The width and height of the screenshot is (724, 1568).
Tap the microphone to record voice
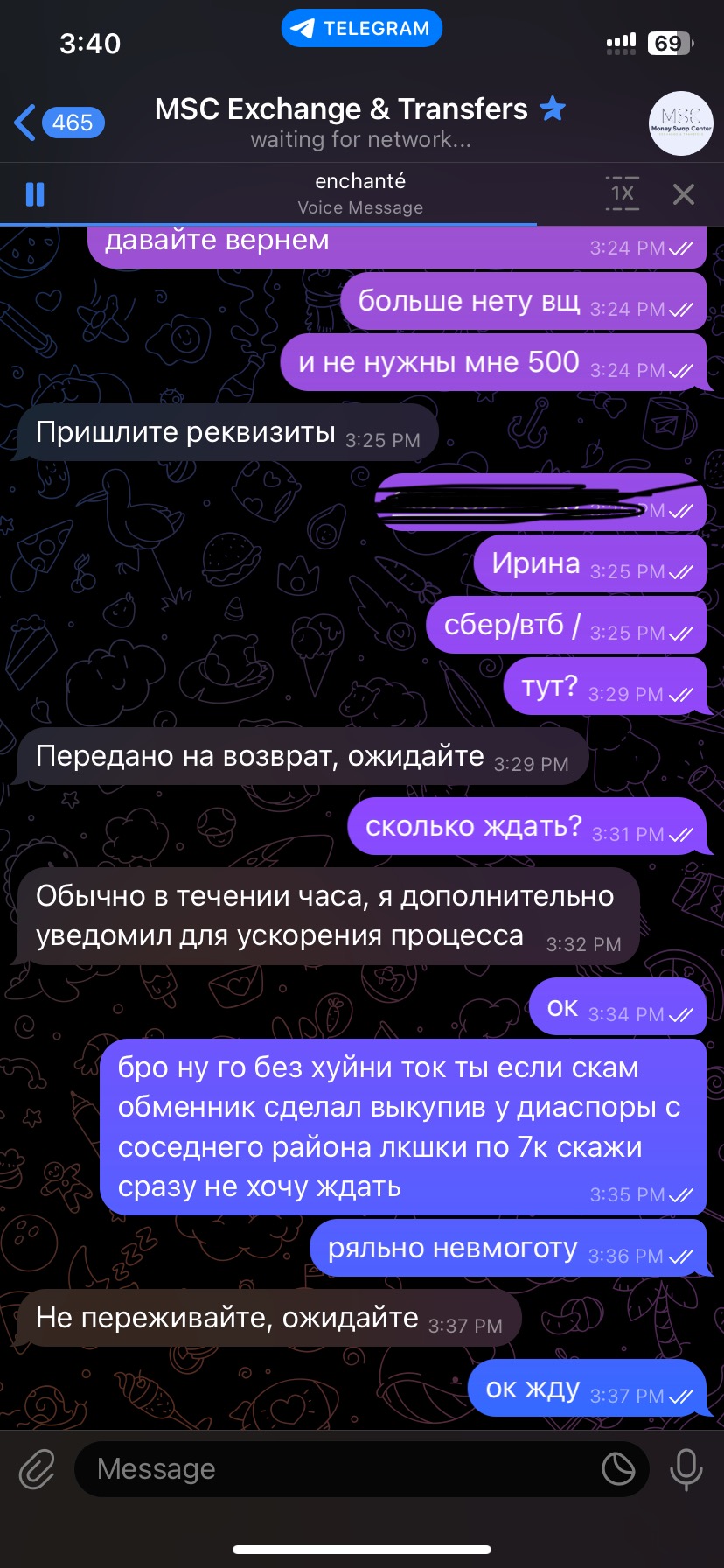686,1469
